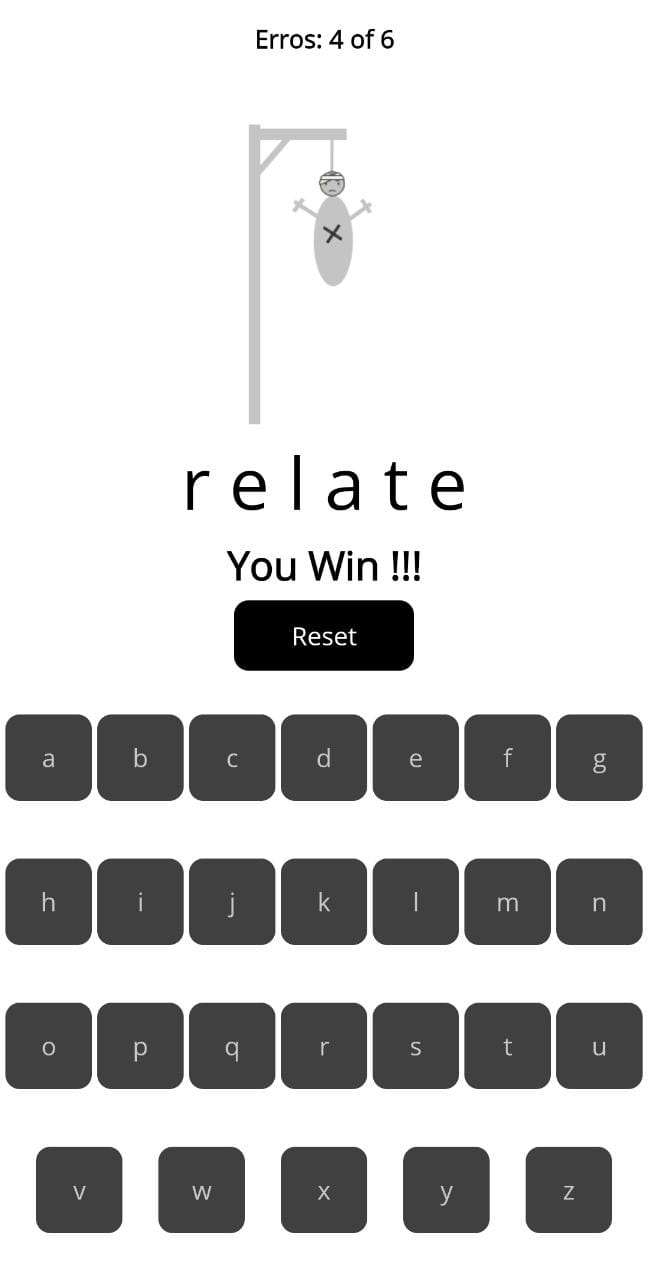Image resolution: width=648 pixels, height=1280 pixels.
Task: Tap the letter g key
Action: point(599,758)
